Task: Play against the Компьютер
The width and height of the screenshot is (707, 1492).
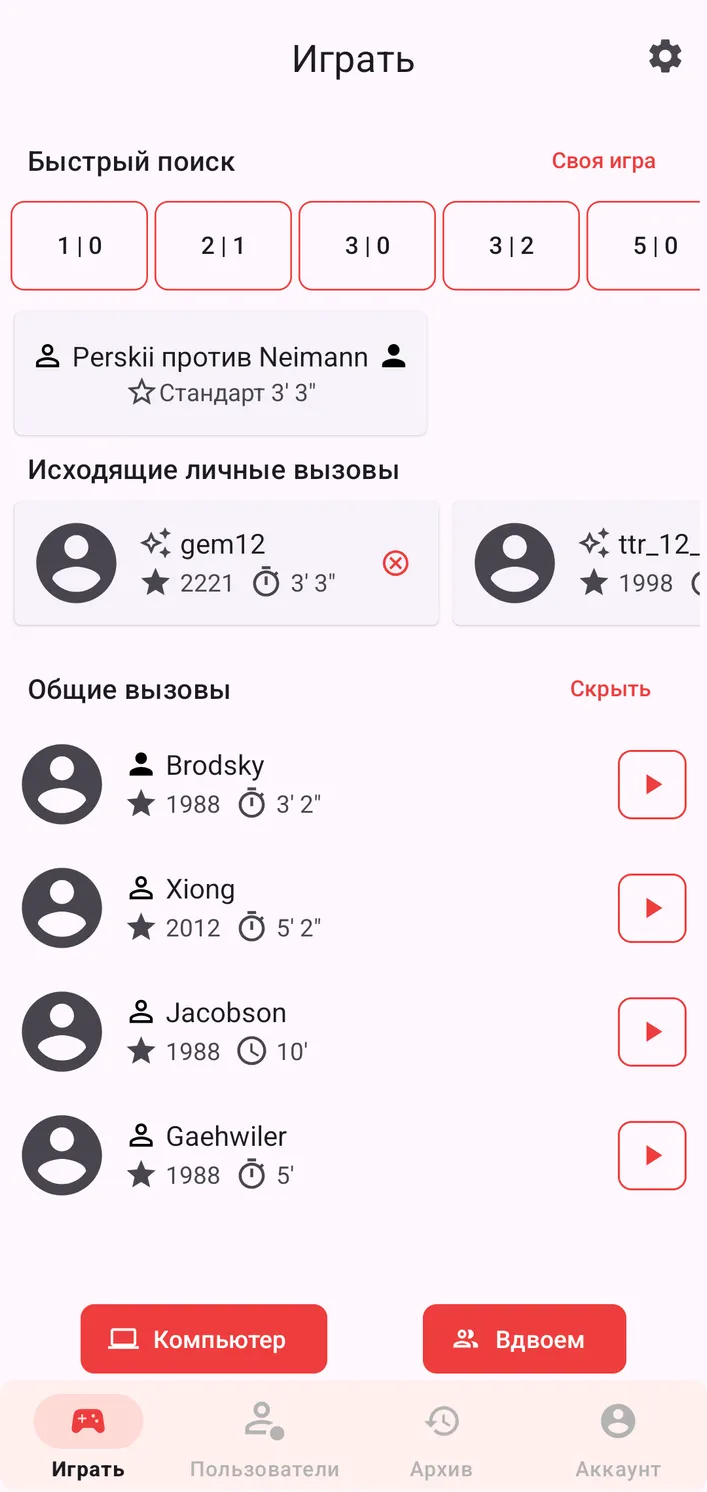Action: tap(204, 1339)
